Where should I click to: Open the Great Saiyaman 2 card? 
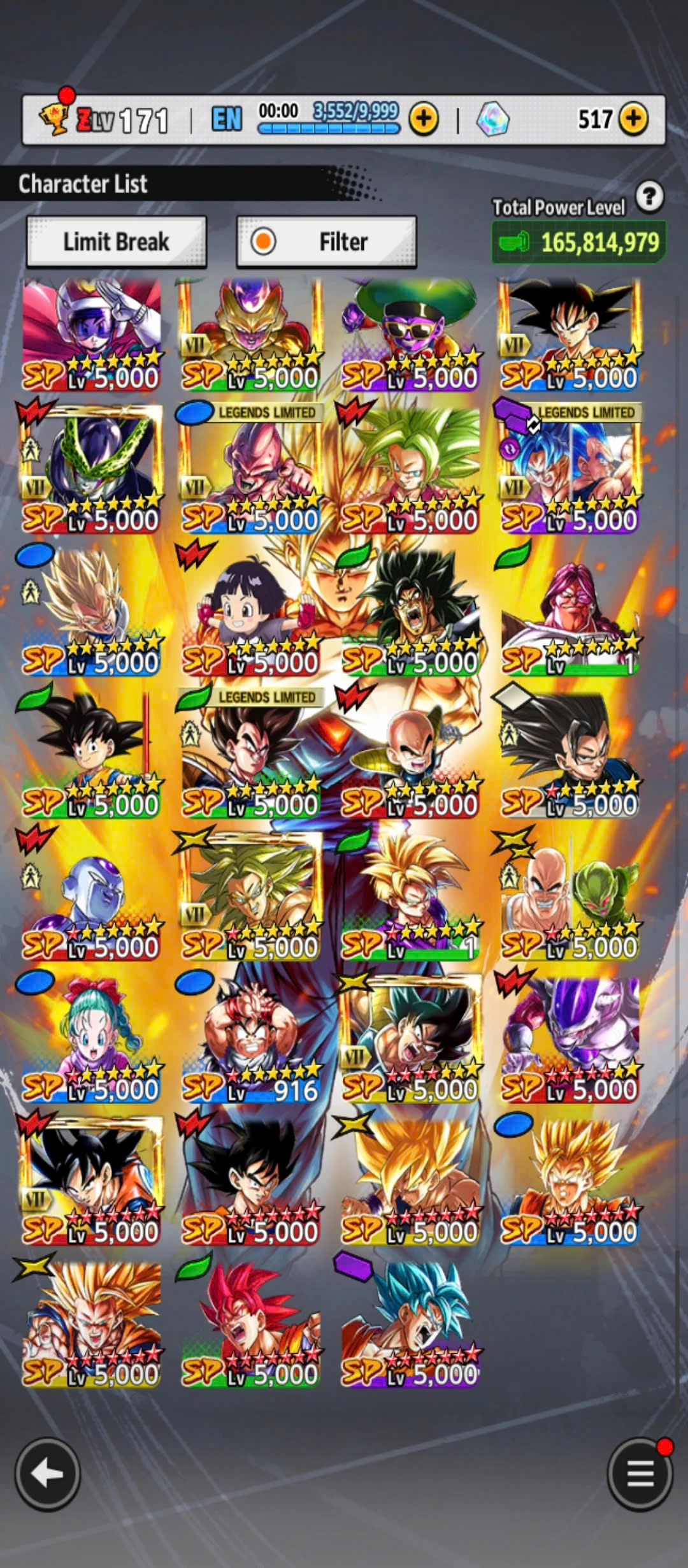tap(90, 335)
